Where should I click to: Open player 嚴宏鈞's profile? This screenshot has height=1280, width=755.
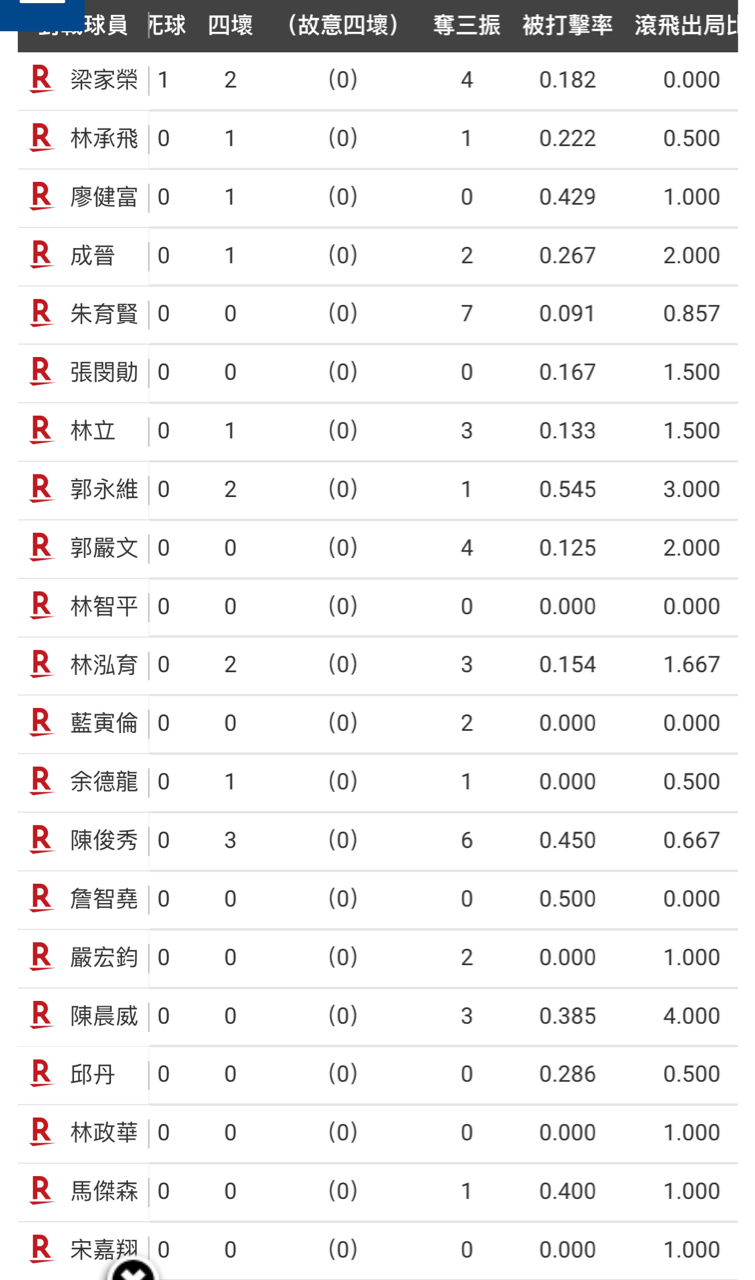(x=104, y=957)
